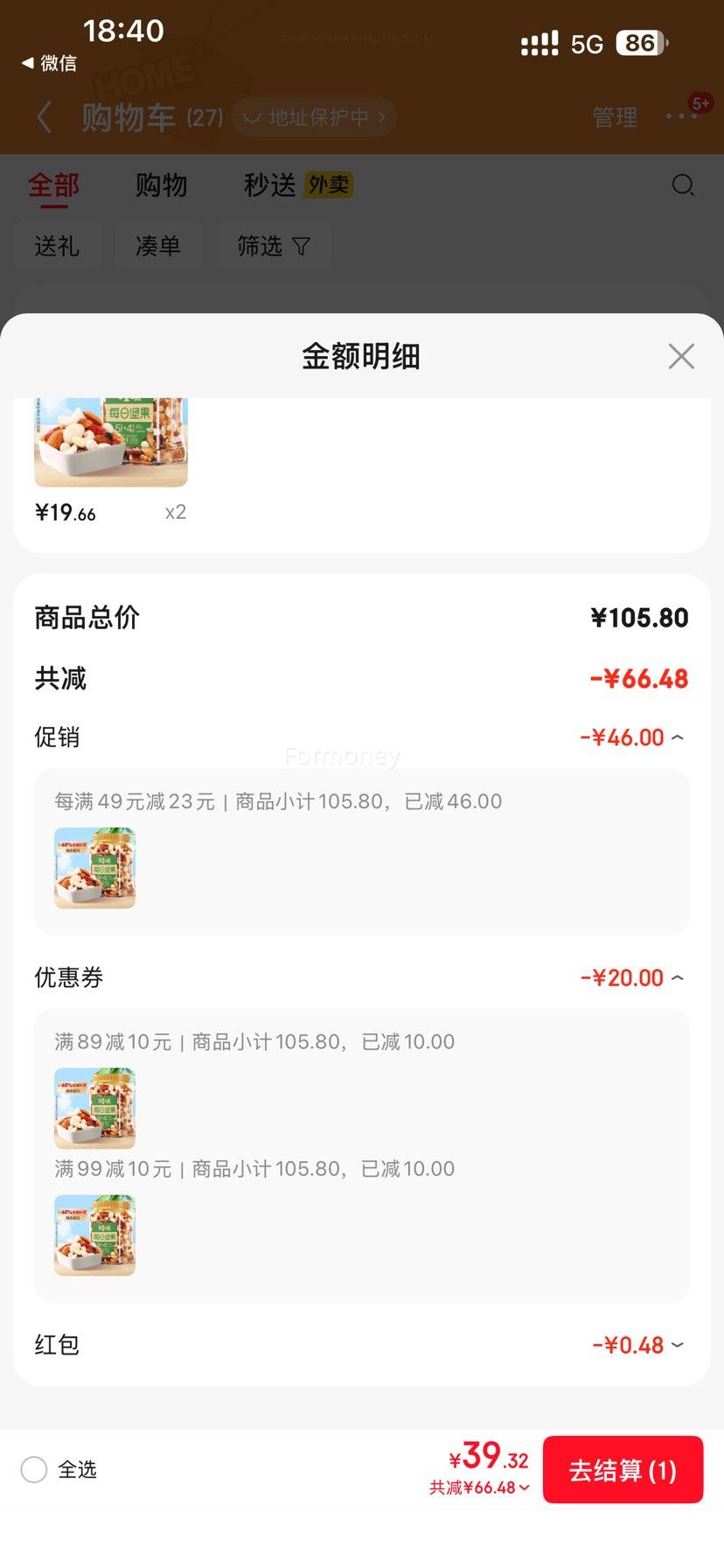Collapse the 促销 discount section
Screen dimensions: 724x1568
[x=679, y=737]
